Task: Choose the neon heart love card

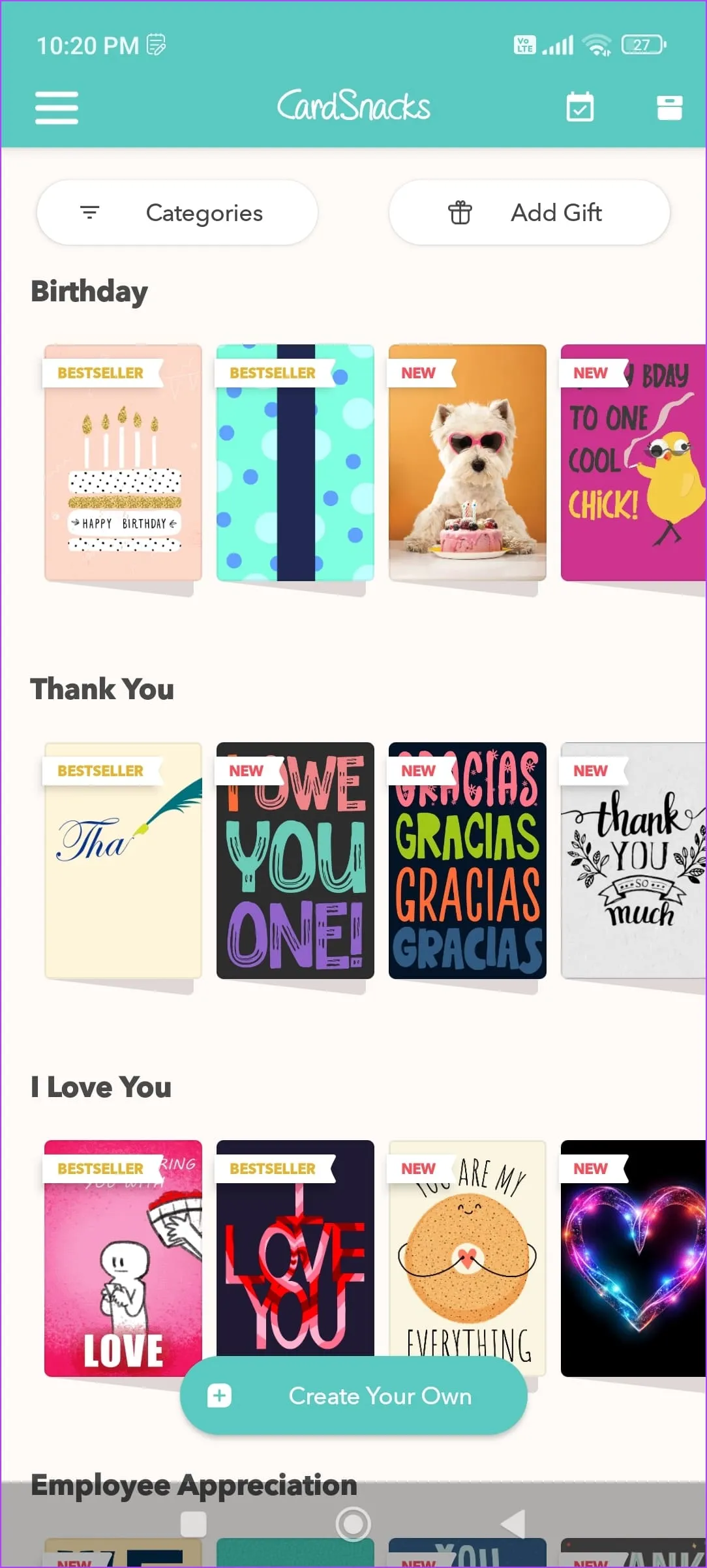Action: (633, 1259)
